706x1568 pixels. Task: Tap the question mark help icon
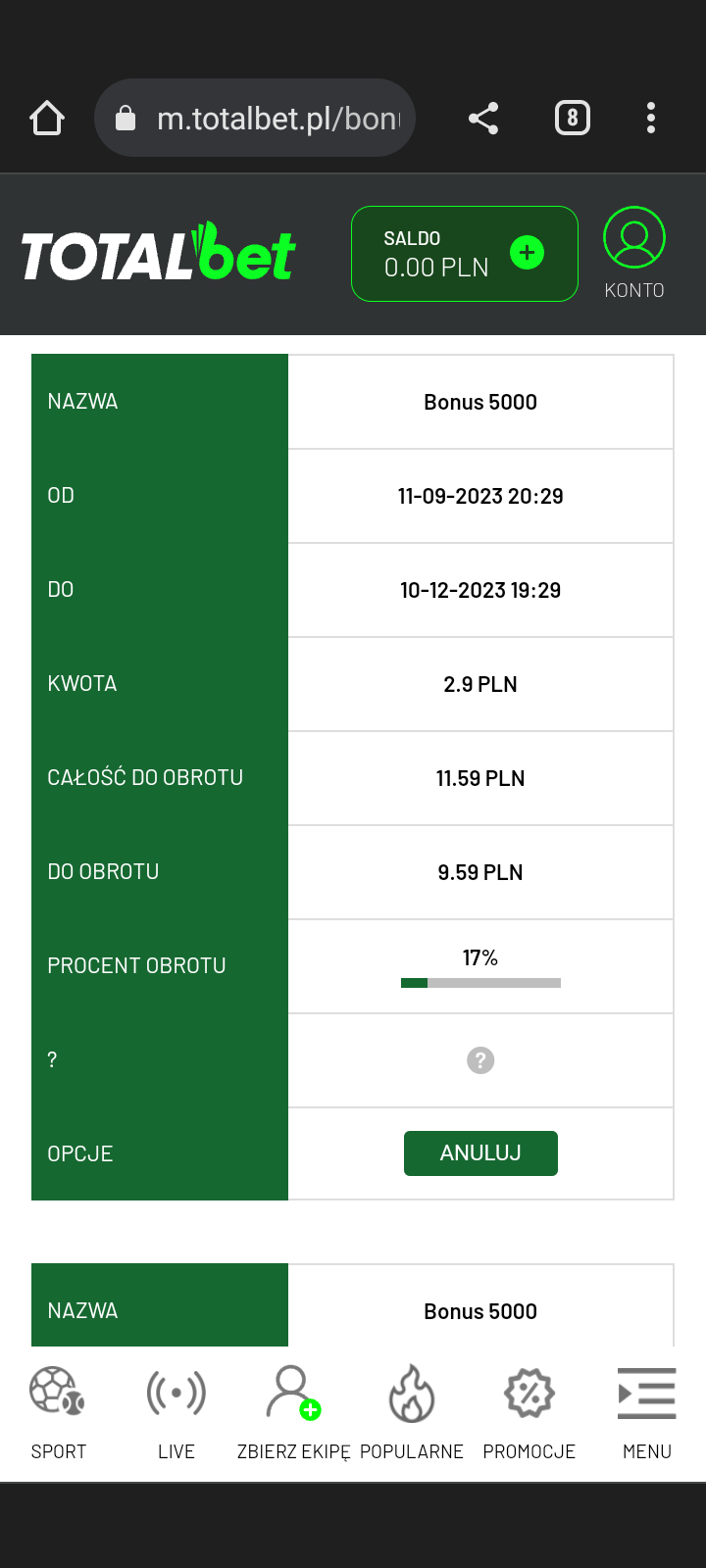480,1060
